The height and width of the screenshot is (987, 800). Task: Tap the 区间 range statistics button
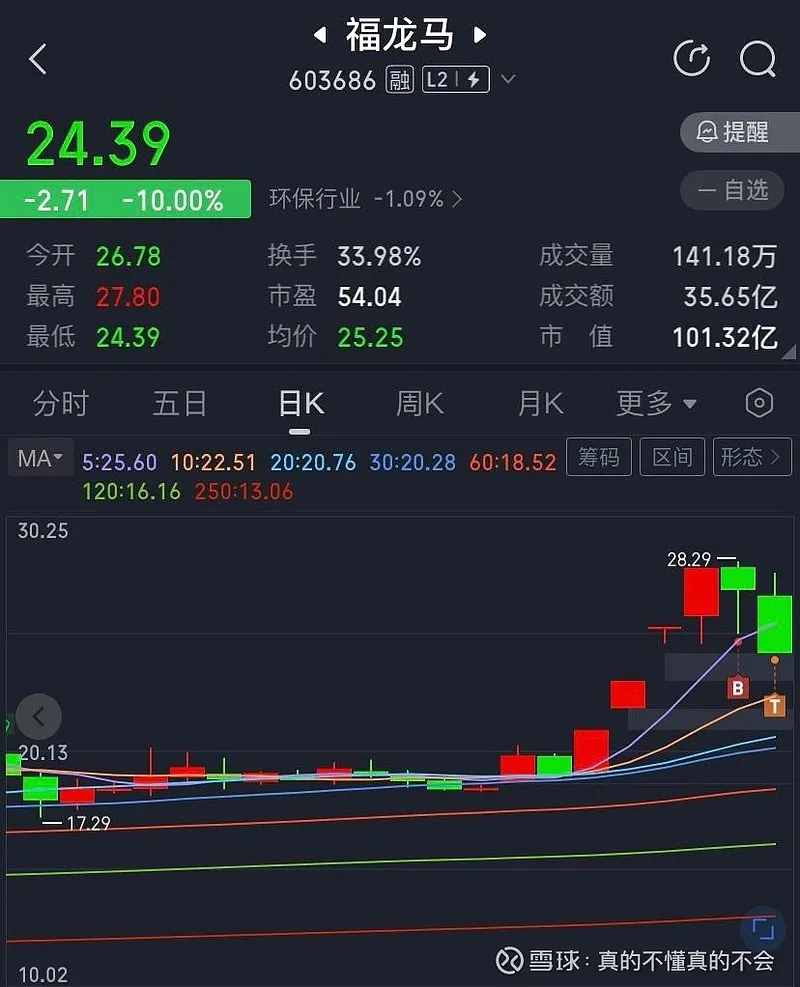pyautogui.click(x=672, y=457)
